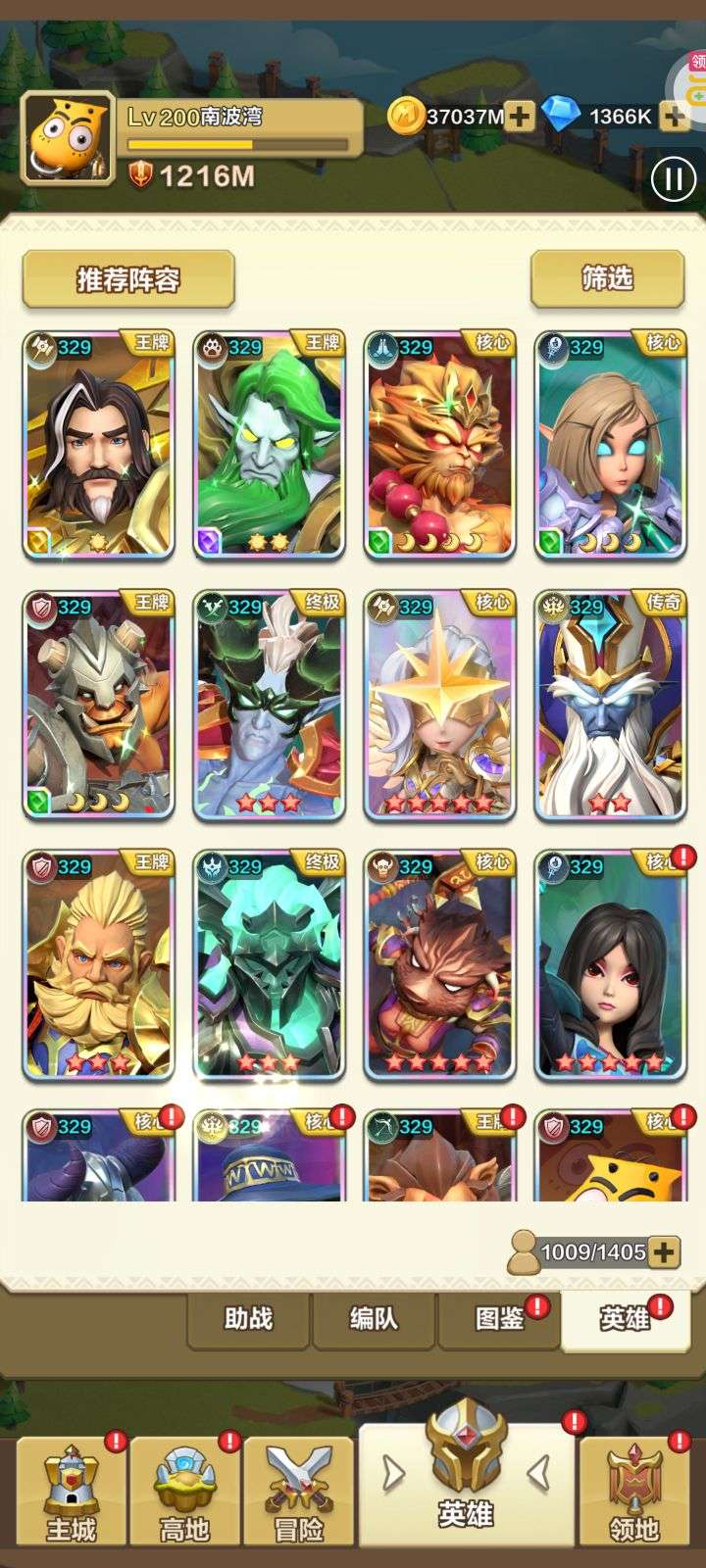This screenshot has height=1568, width=706.
Task: Add gold coins with the plus next to 37037M
Action: [519, 117]
